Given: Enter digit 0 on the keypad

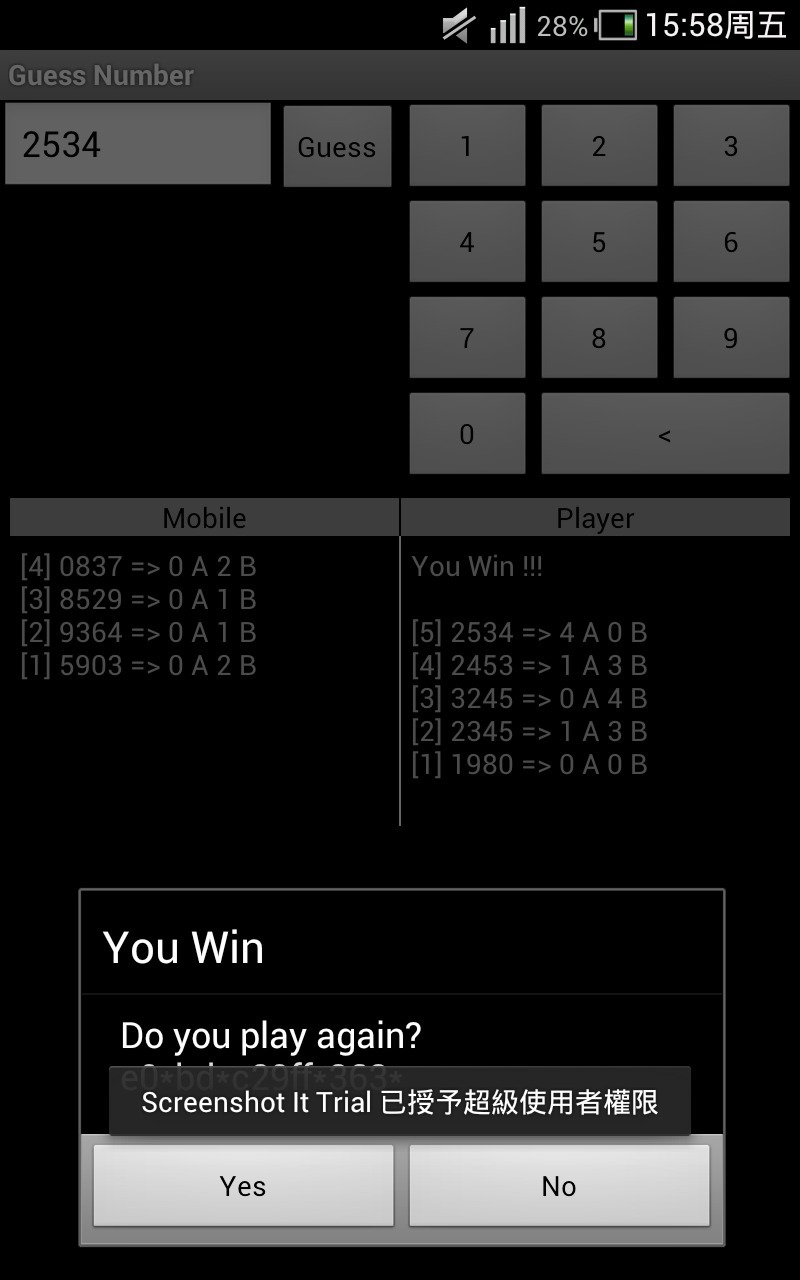Looking at the screenshot, I should pos(467,434).
